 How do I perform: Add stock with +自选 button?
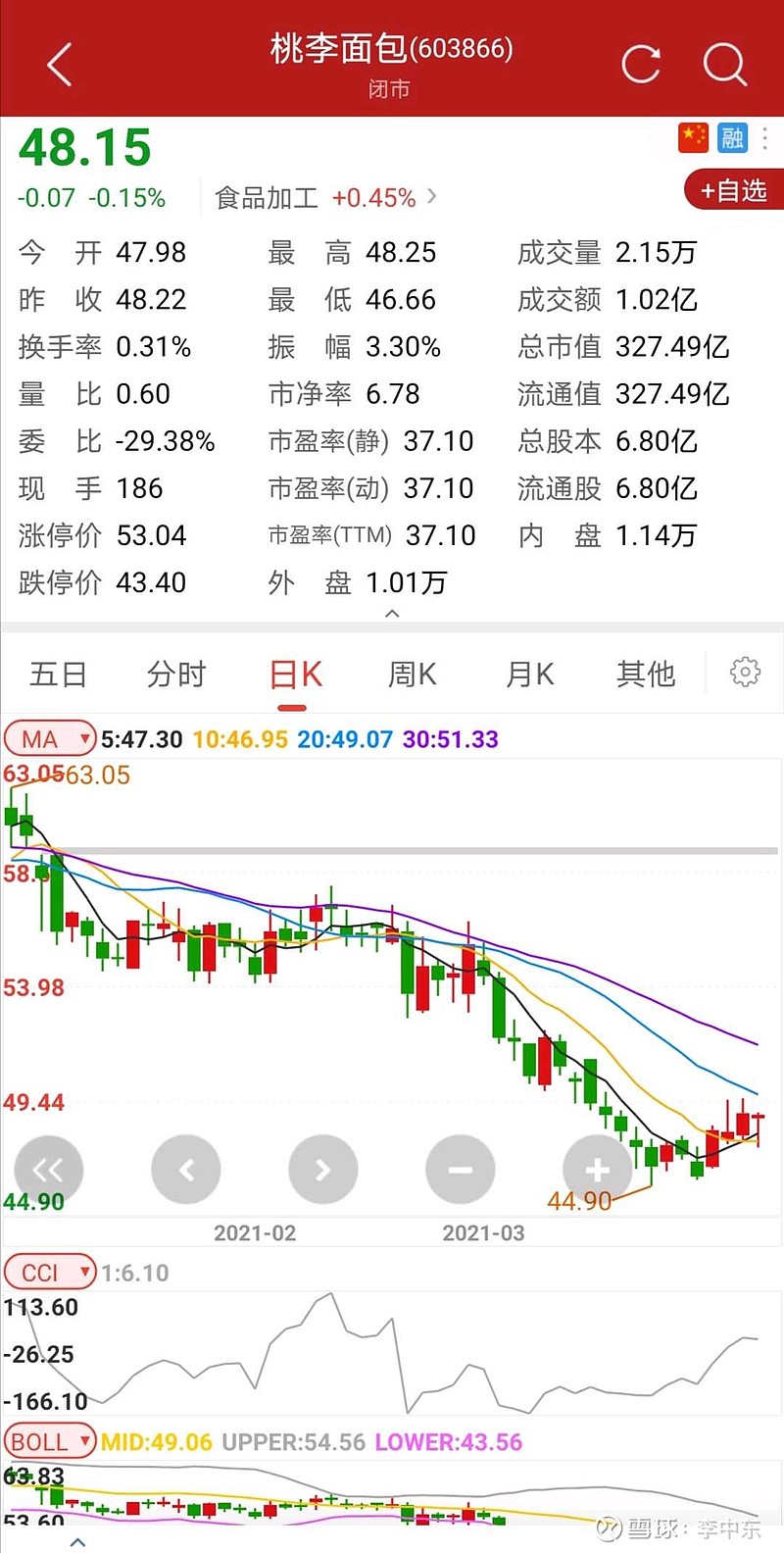click(x=734, y=190)
